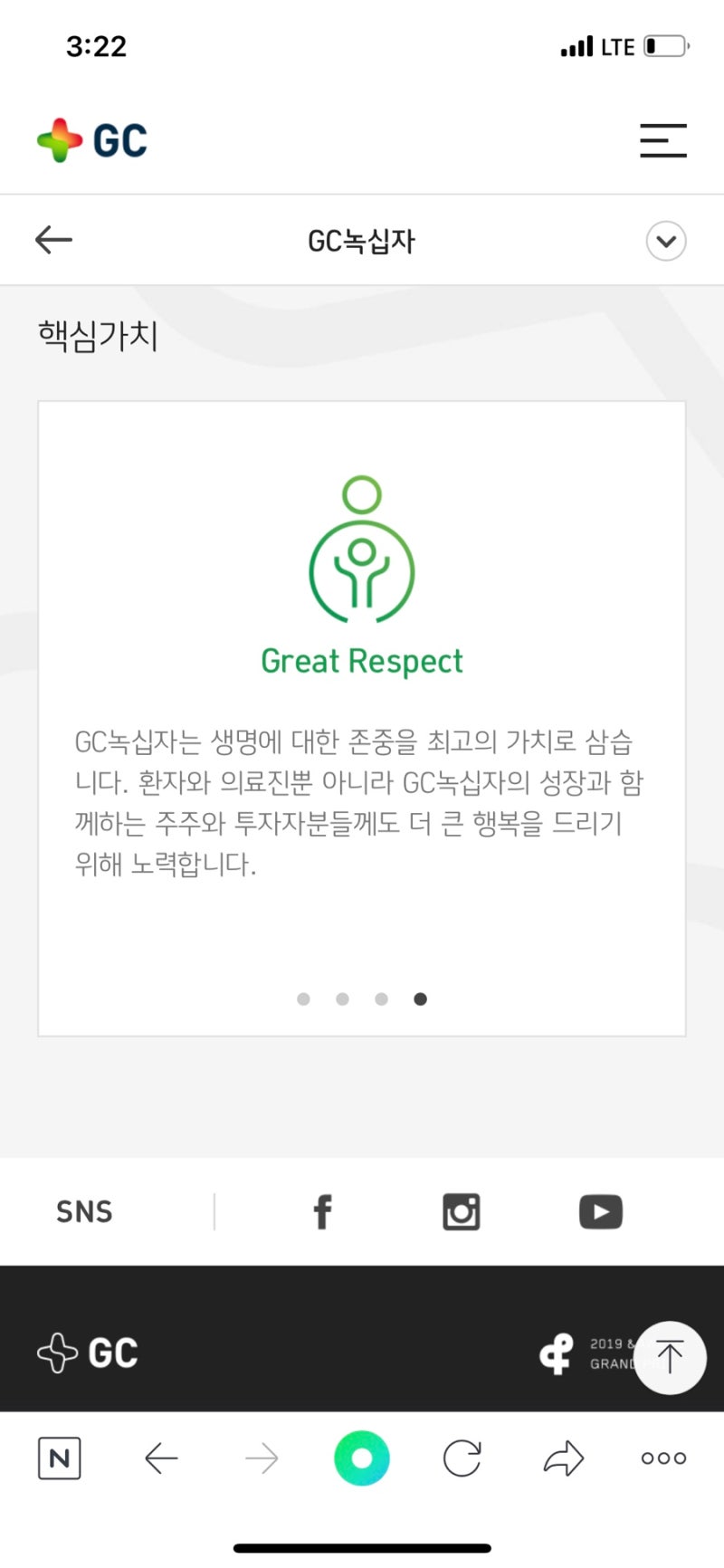This screenshot has height=1568, width=724.
Task: Select the second carousel page dot
Action: (x=342, y=999)
